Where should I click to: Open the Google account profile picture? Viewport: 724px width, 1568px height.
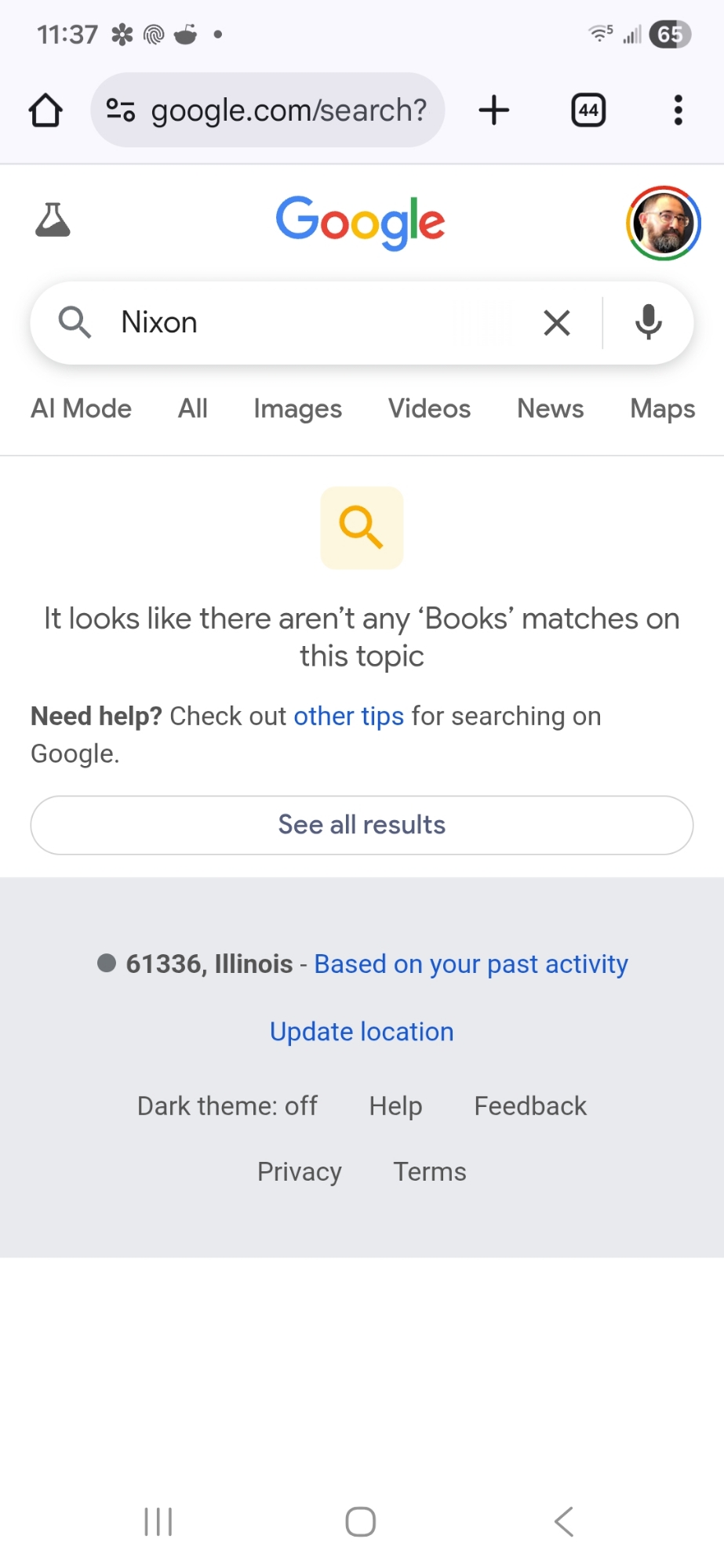tap(663, 223)
